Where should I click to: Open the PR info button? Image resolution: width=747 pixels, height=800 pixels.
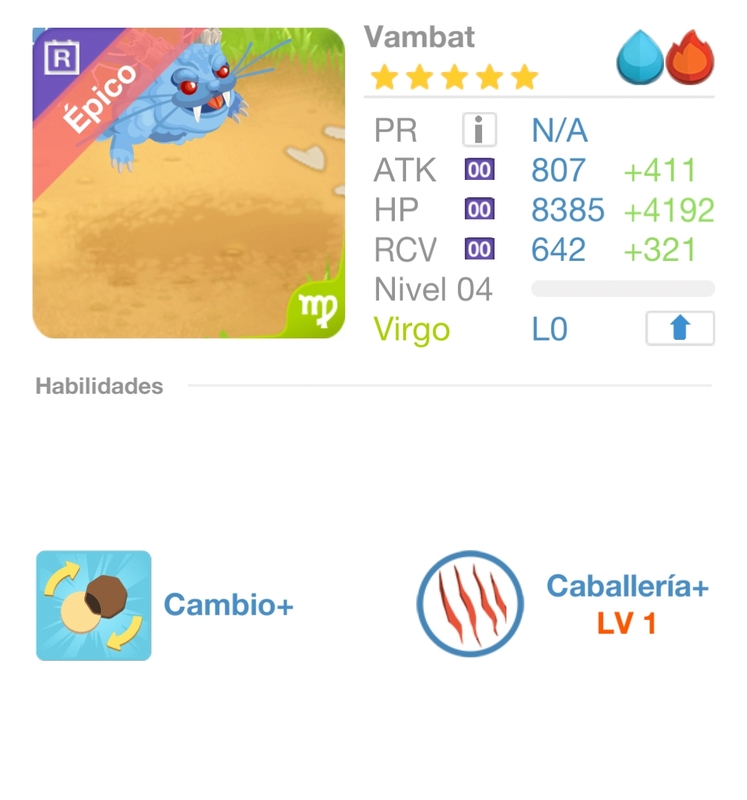[479, 130]
